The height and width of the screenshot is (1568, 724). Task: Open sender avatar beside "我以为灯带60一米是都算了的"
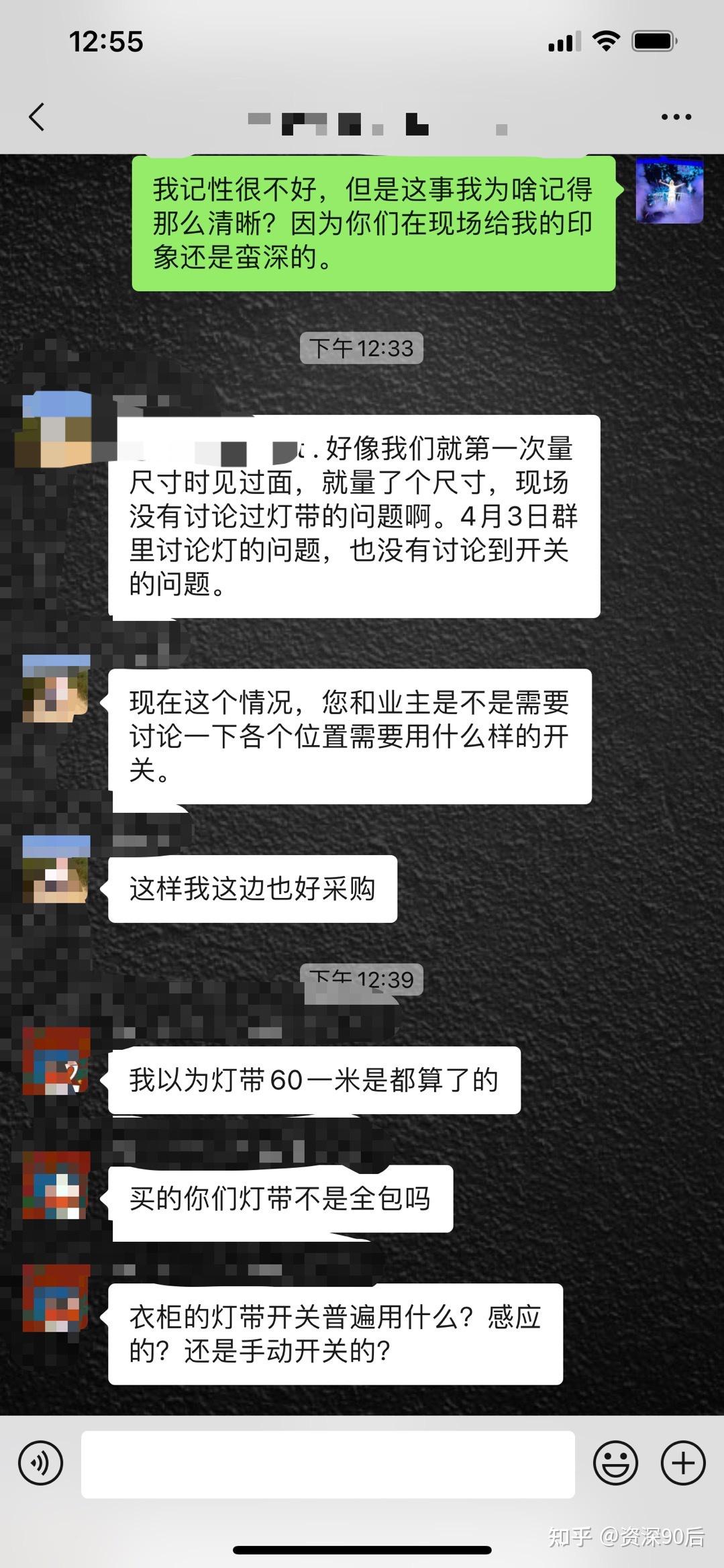click(x=56, y=1061)
